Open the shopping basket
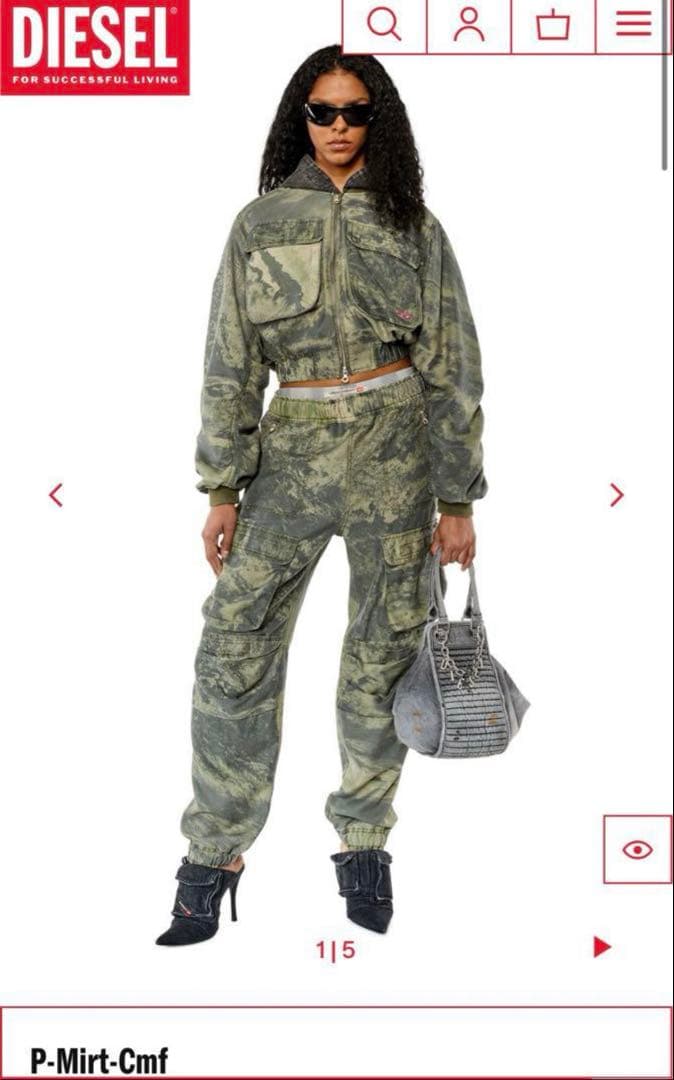Image resolution: width=674 pixels, height=1080 pixels. click(553, 25)
